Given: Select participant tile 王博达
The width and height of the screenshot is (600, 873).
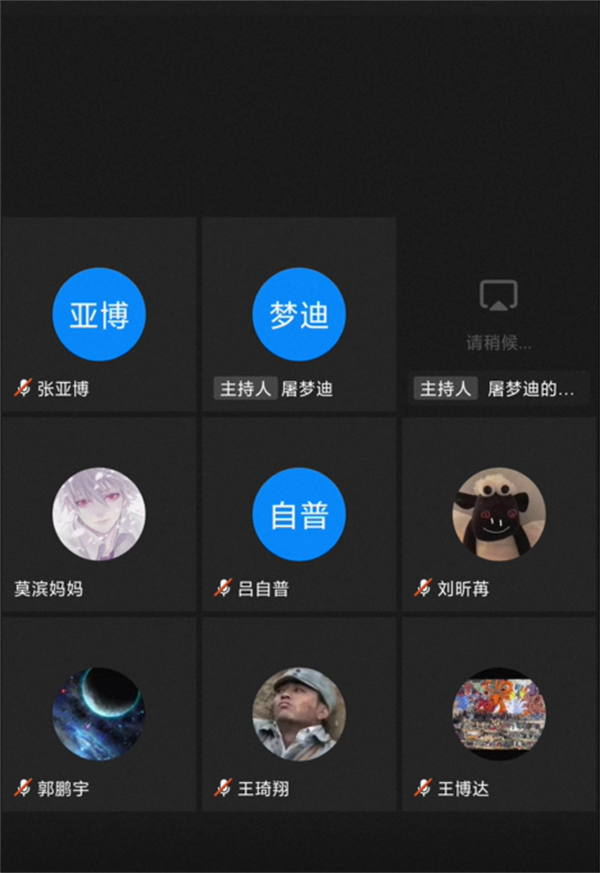Looking at the screenshot, I should click(498, 714).
